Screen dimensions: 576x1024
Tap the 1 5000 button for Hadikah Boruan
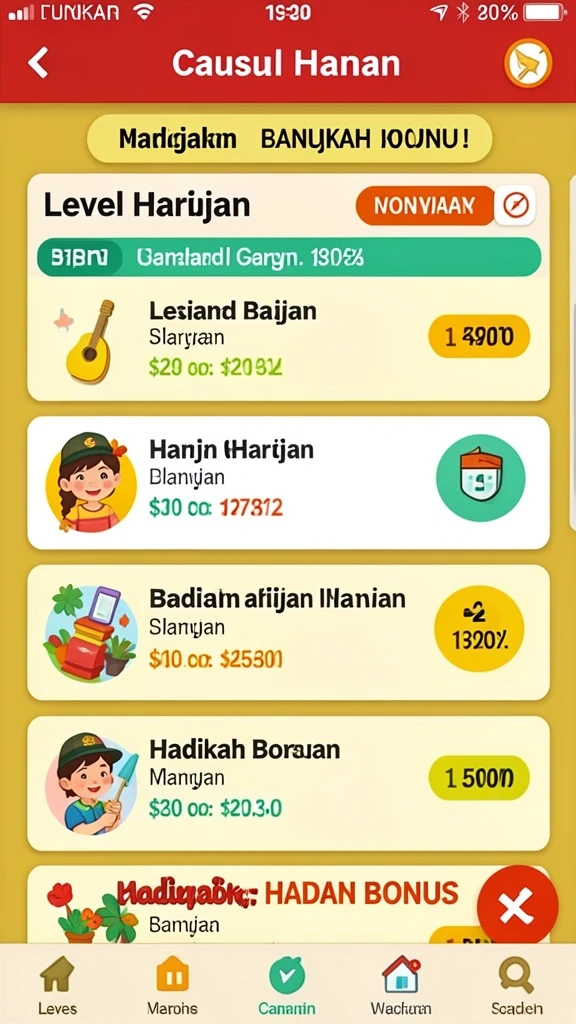(x=479, y=778)
